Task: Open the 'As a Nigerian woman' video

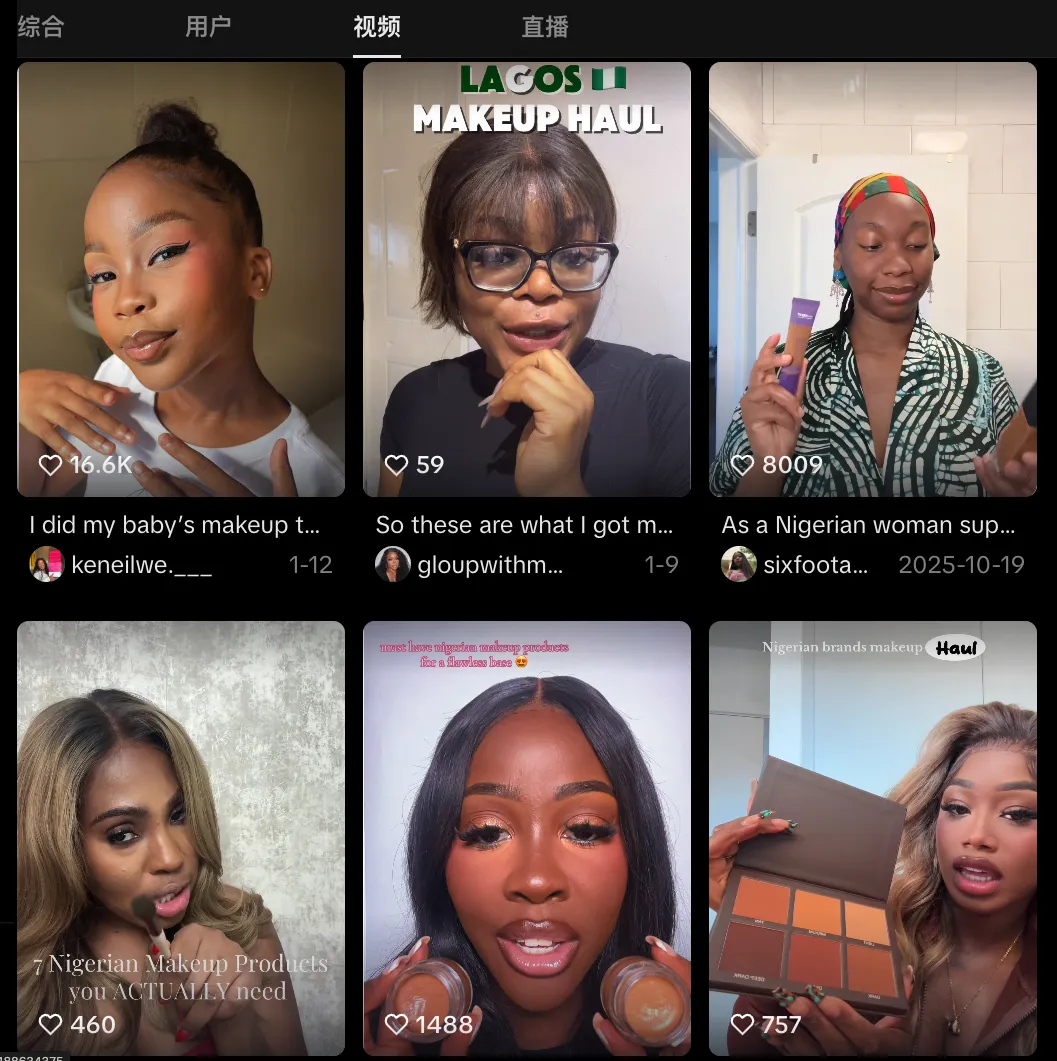Action: pos(872,279)
